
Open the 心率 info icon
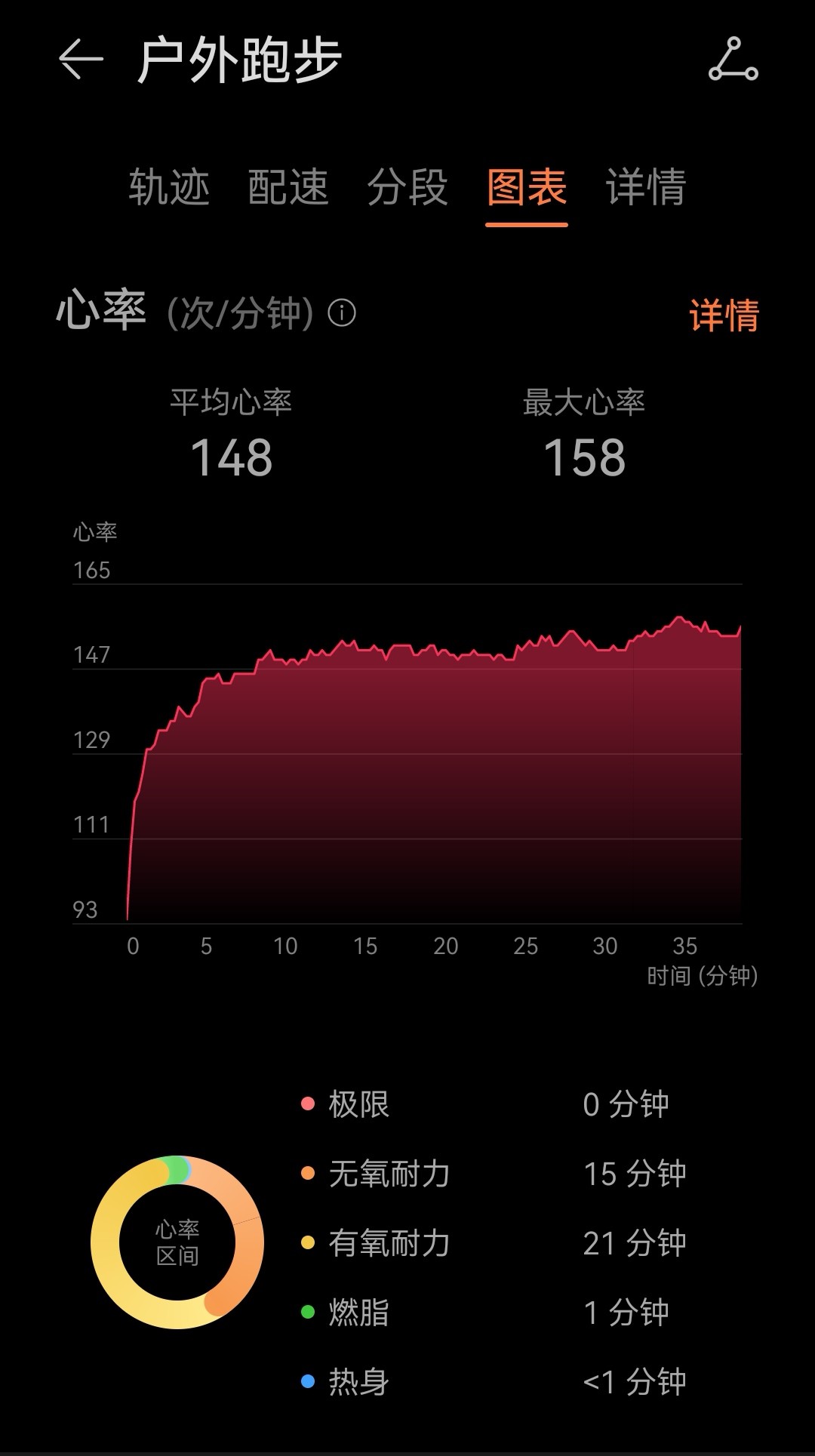click(x=342, y=312)
